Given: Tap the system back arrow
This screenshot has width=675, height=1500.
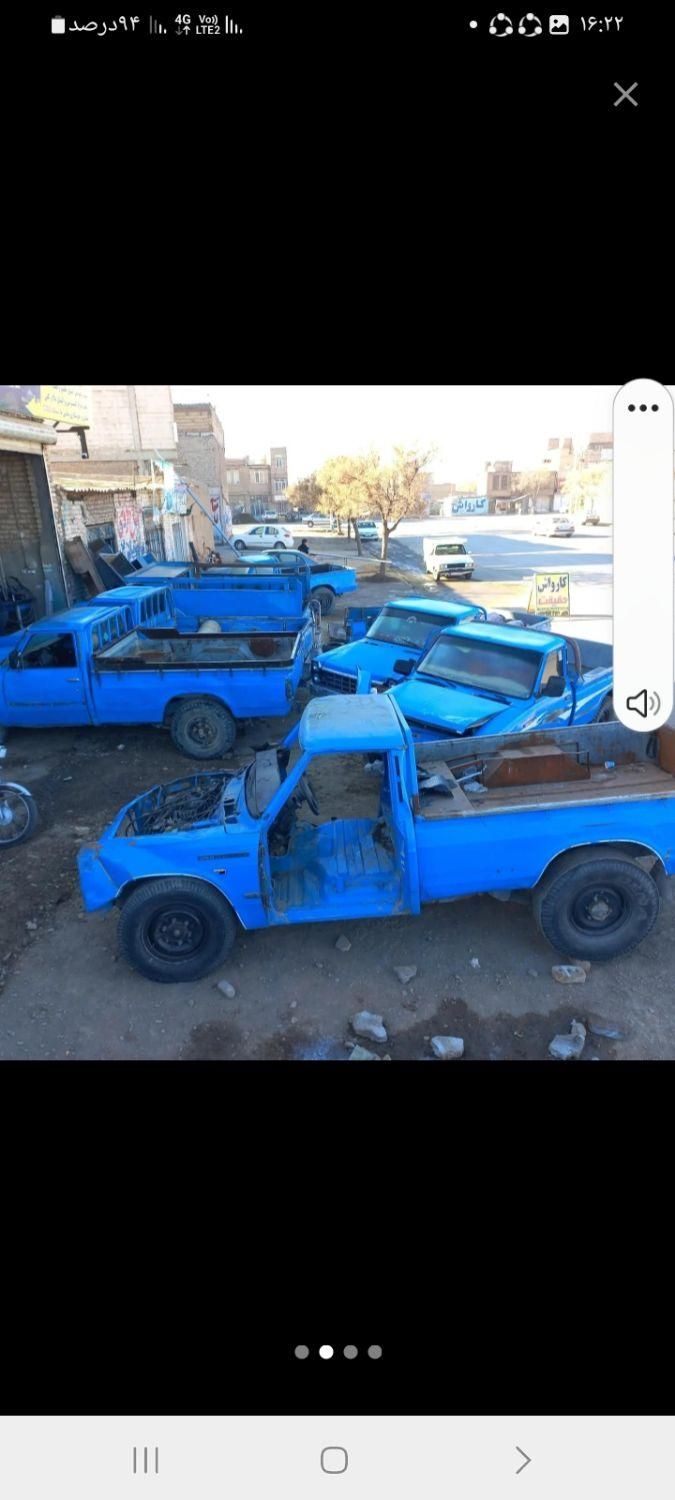Looking at the screenshot, I should pyautogui.click(x=522, y=1460).
